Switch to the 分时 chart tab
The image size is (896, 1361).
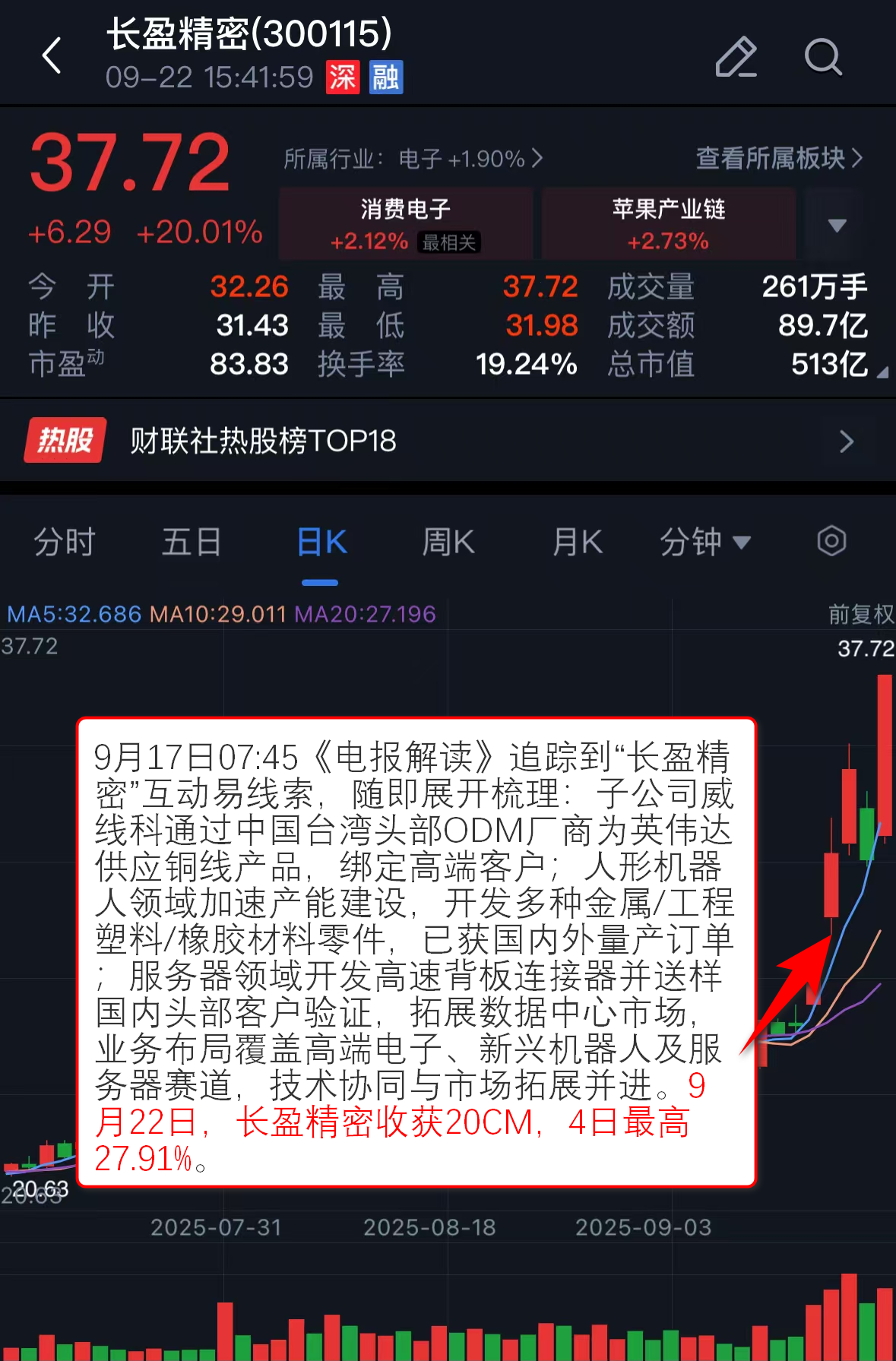point(65,543)
